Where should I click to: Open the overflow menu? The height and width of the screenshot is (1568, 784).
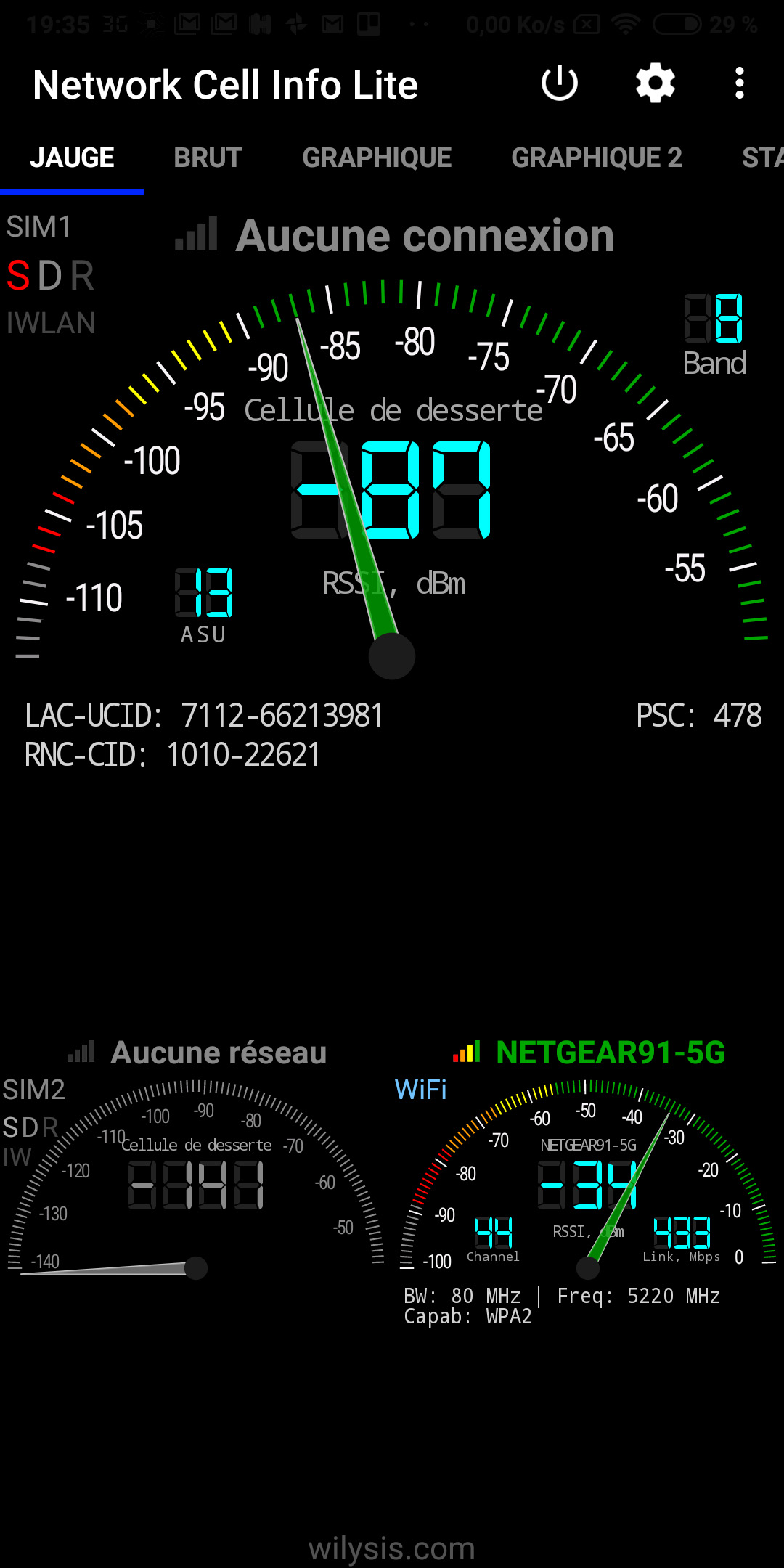(740, 83)
